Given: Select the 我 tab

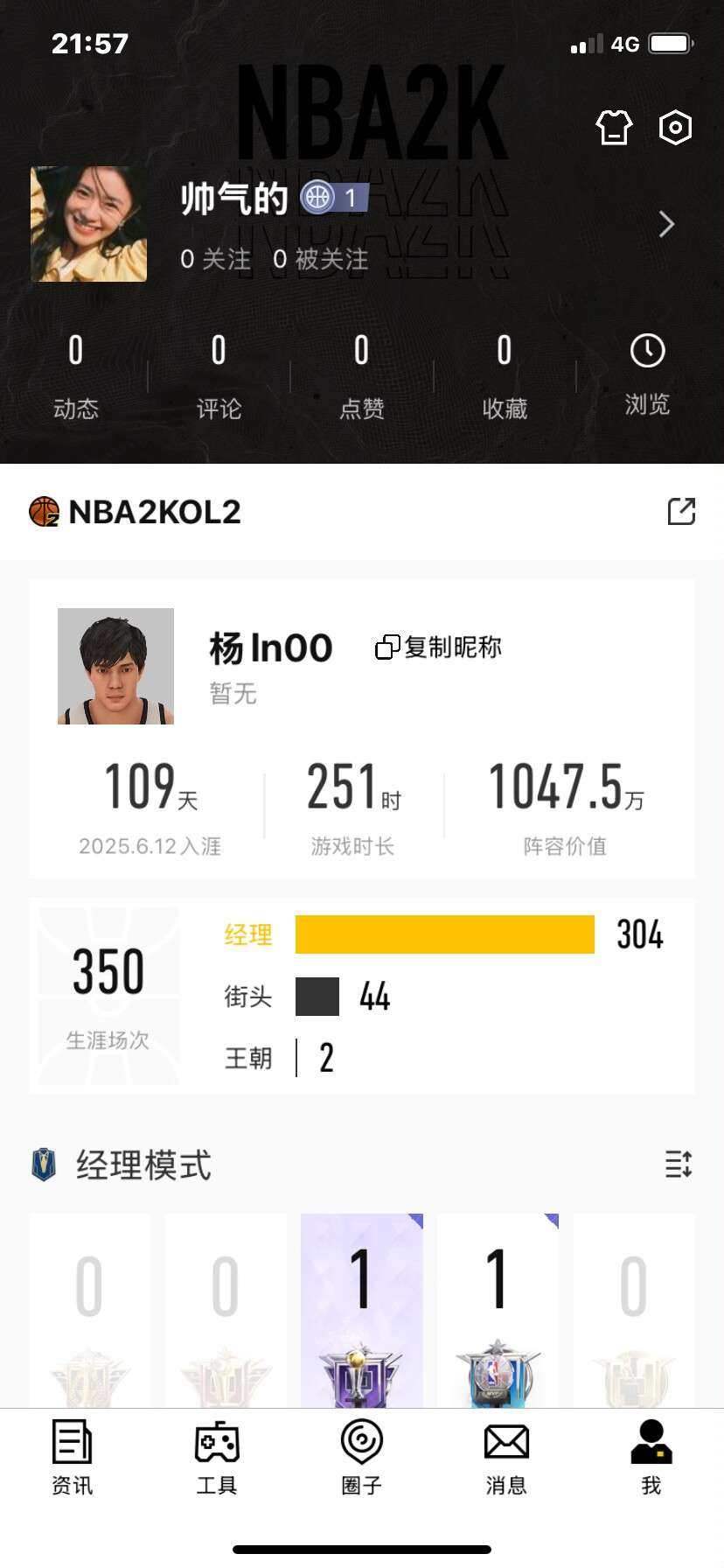Looking at the screenshot, I should (651, 1458).
